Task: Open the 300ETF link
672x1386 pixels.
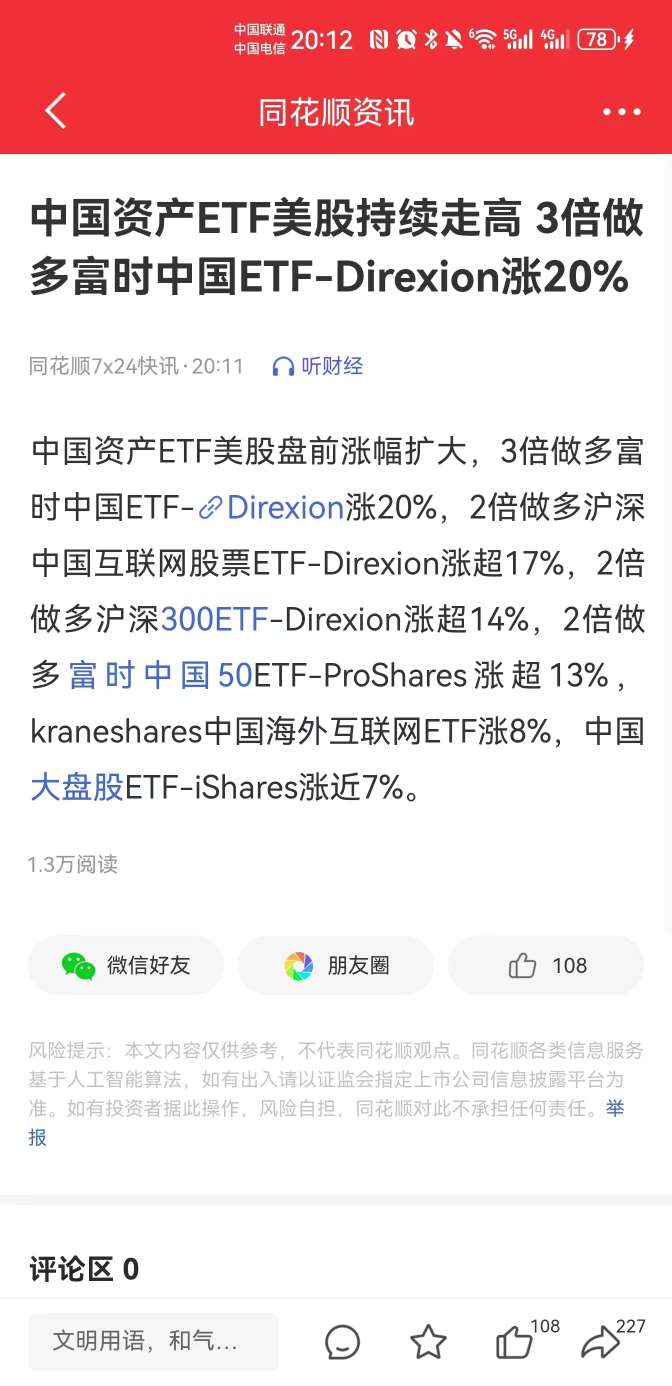Action: point(214,620)
